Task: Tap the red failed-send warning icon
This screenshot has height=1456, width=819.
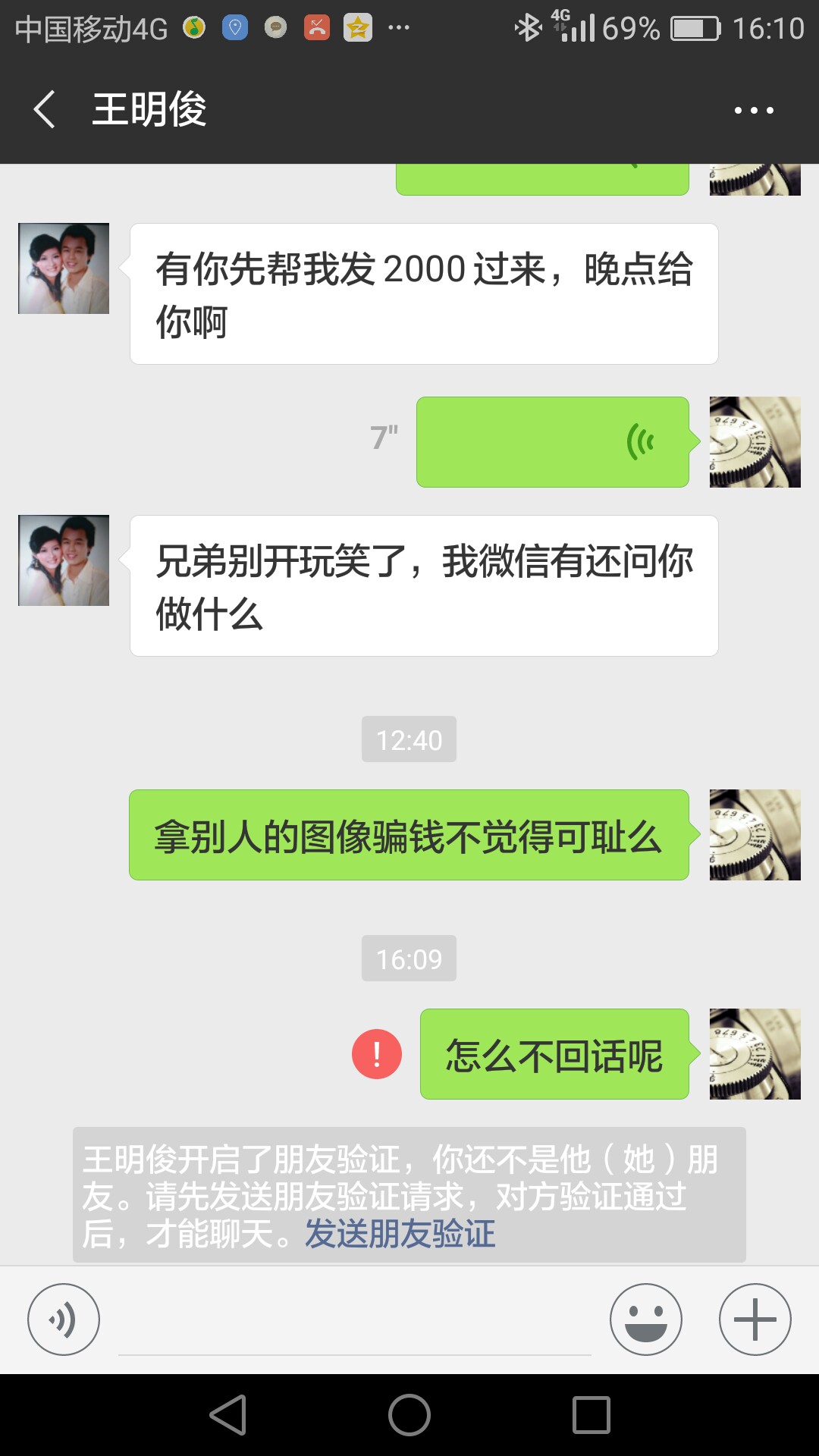Action: point(377,1054)
